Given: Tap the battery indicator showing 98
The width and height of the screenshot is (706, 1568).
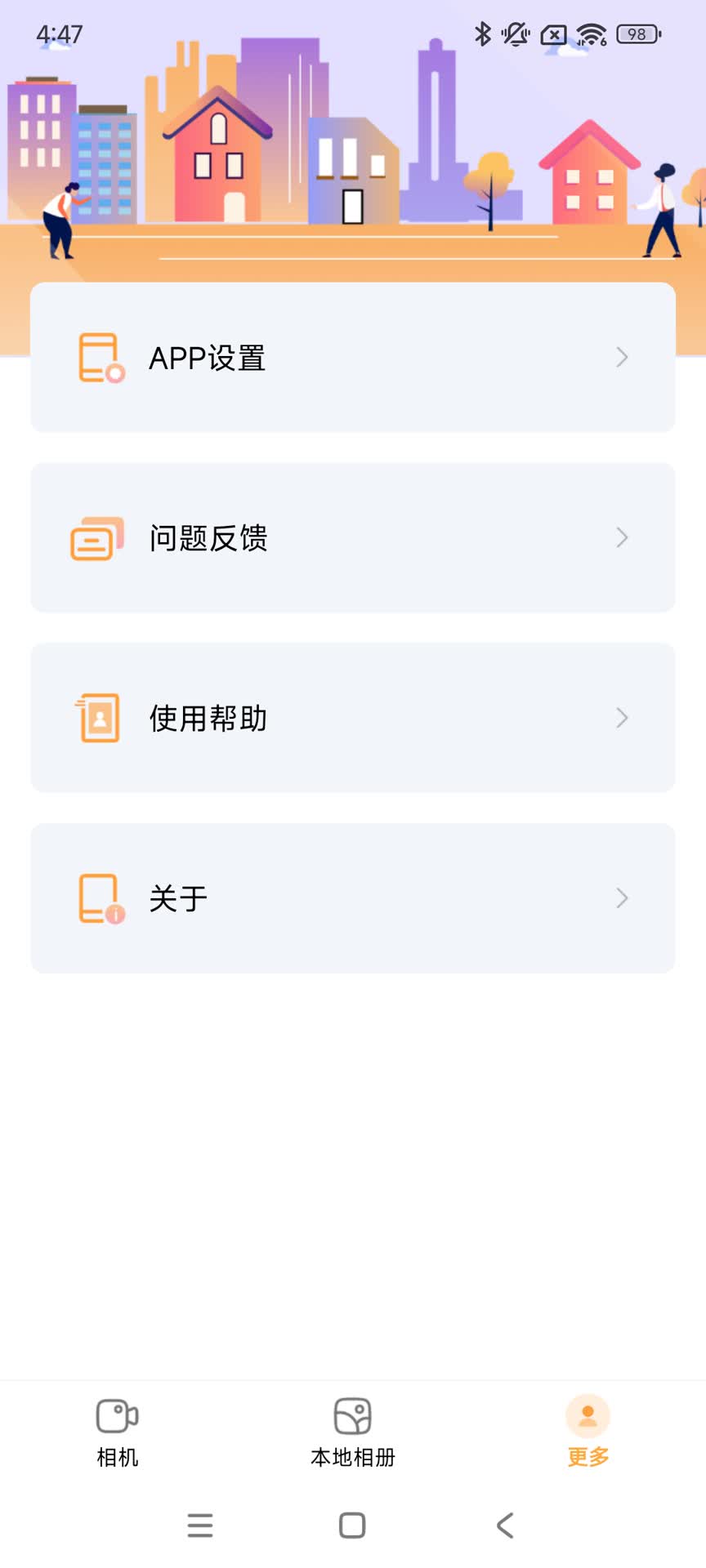Looking at the screenshot, I should pyautogui.click(x=637, y=34).
